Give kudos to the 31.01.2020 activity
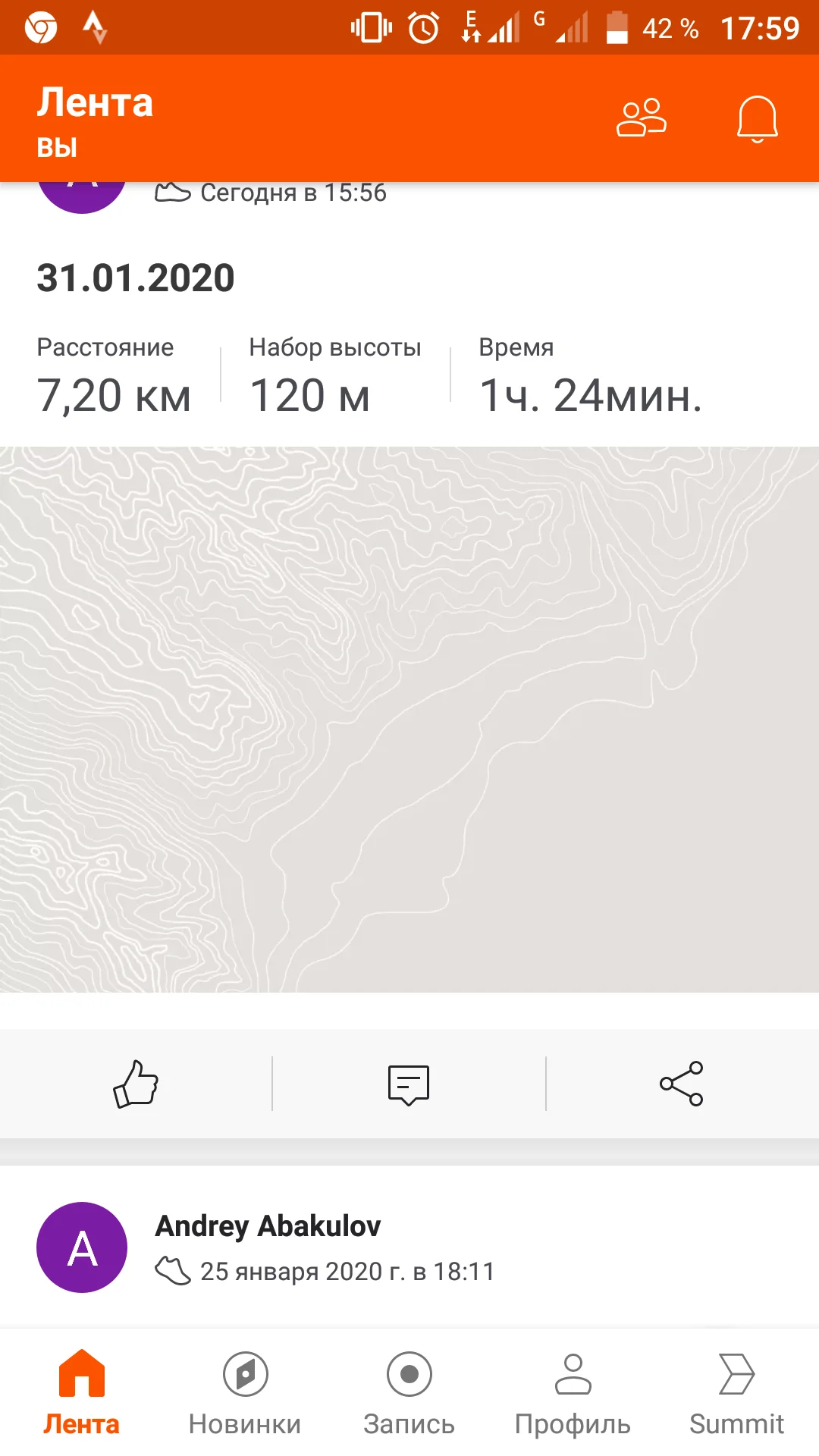This screenshot has height=1456, width=819. (x=136, y=1084)
